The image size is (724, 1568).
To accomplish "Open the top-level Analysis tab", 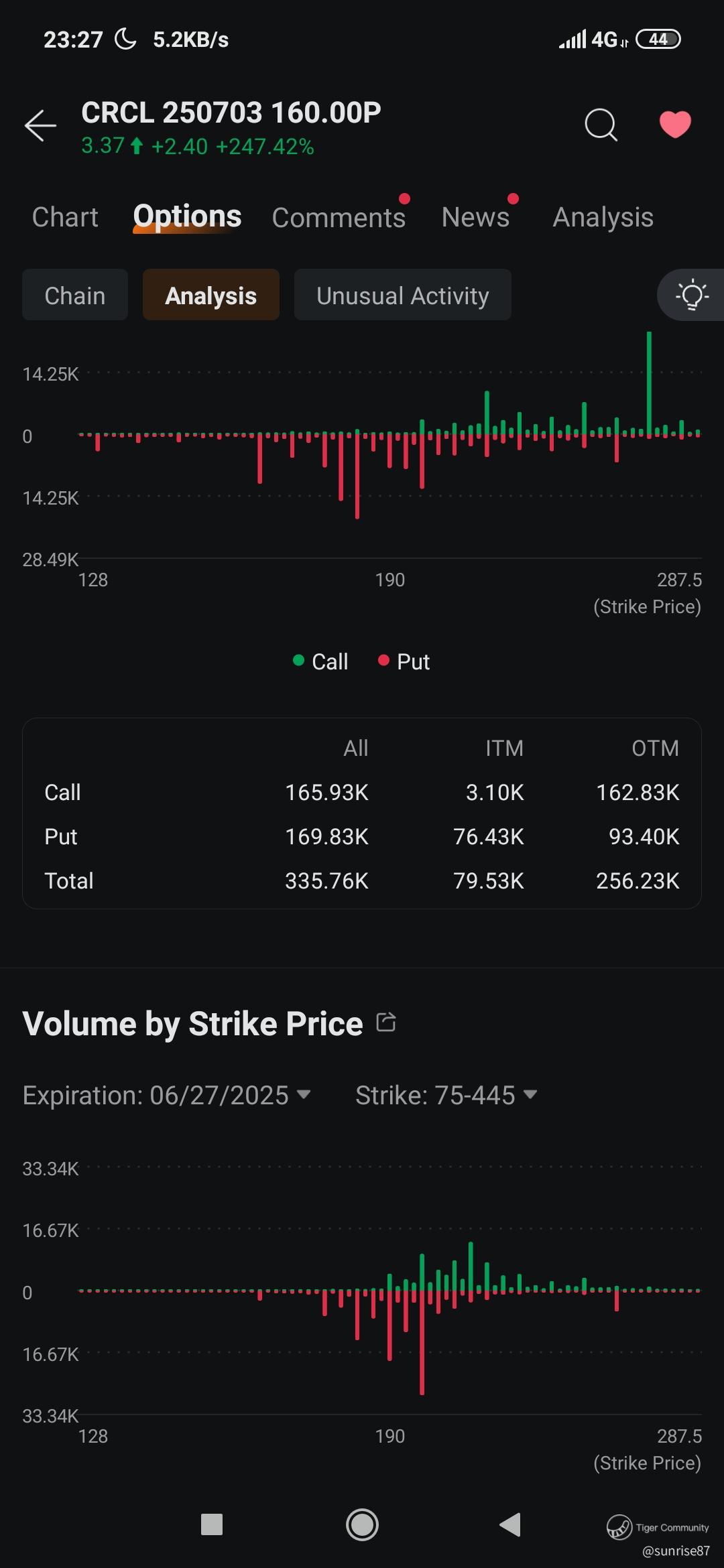I will coord(603,217).
